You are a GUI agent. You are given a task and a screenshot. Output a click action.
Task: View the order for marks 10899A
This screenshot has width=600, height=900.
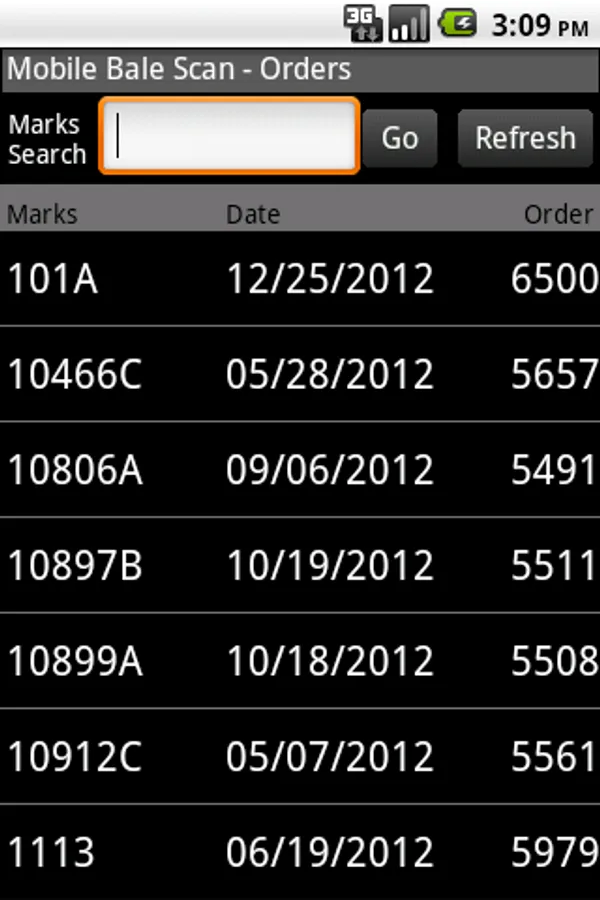click(x=300, y=661)
